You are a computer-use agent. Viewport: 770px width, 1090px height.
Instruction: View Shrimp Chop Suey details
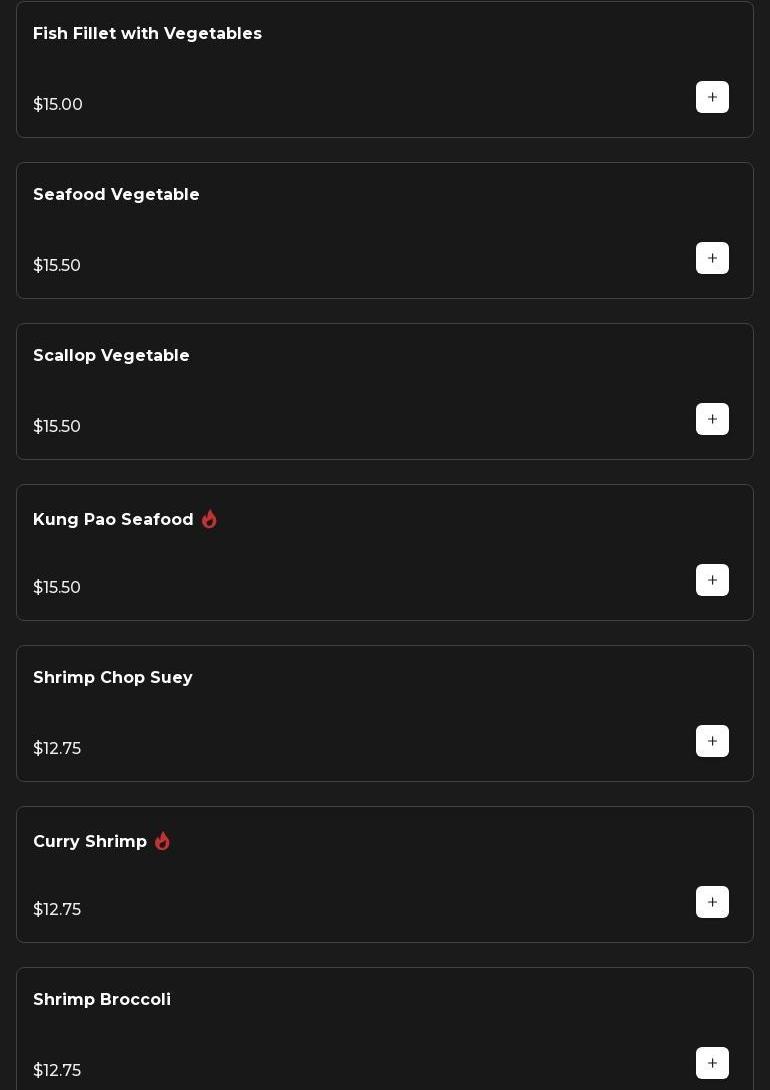[x=112, y=678]
